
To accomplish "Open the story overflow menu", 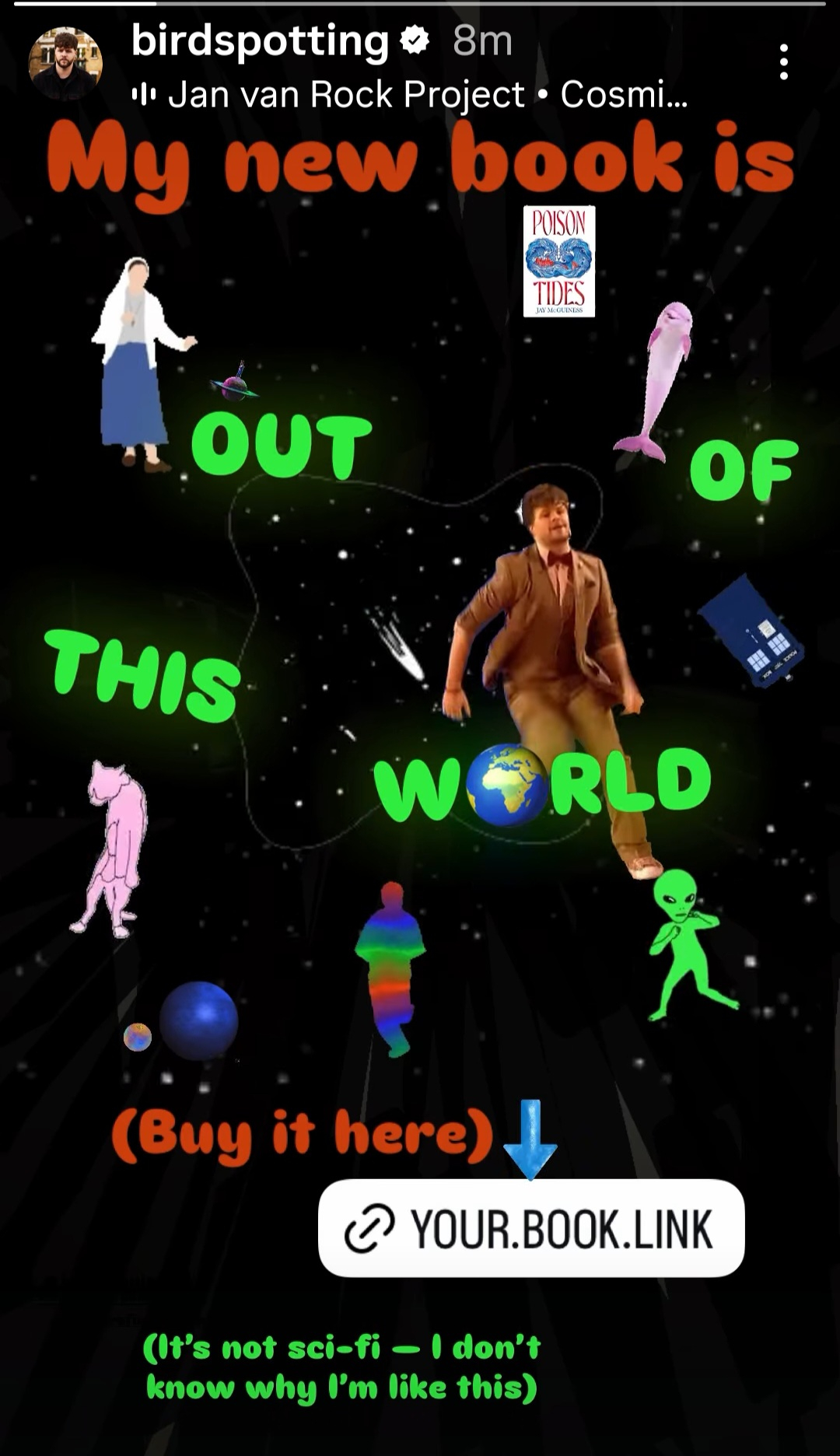I will click(x=783, y=61).
